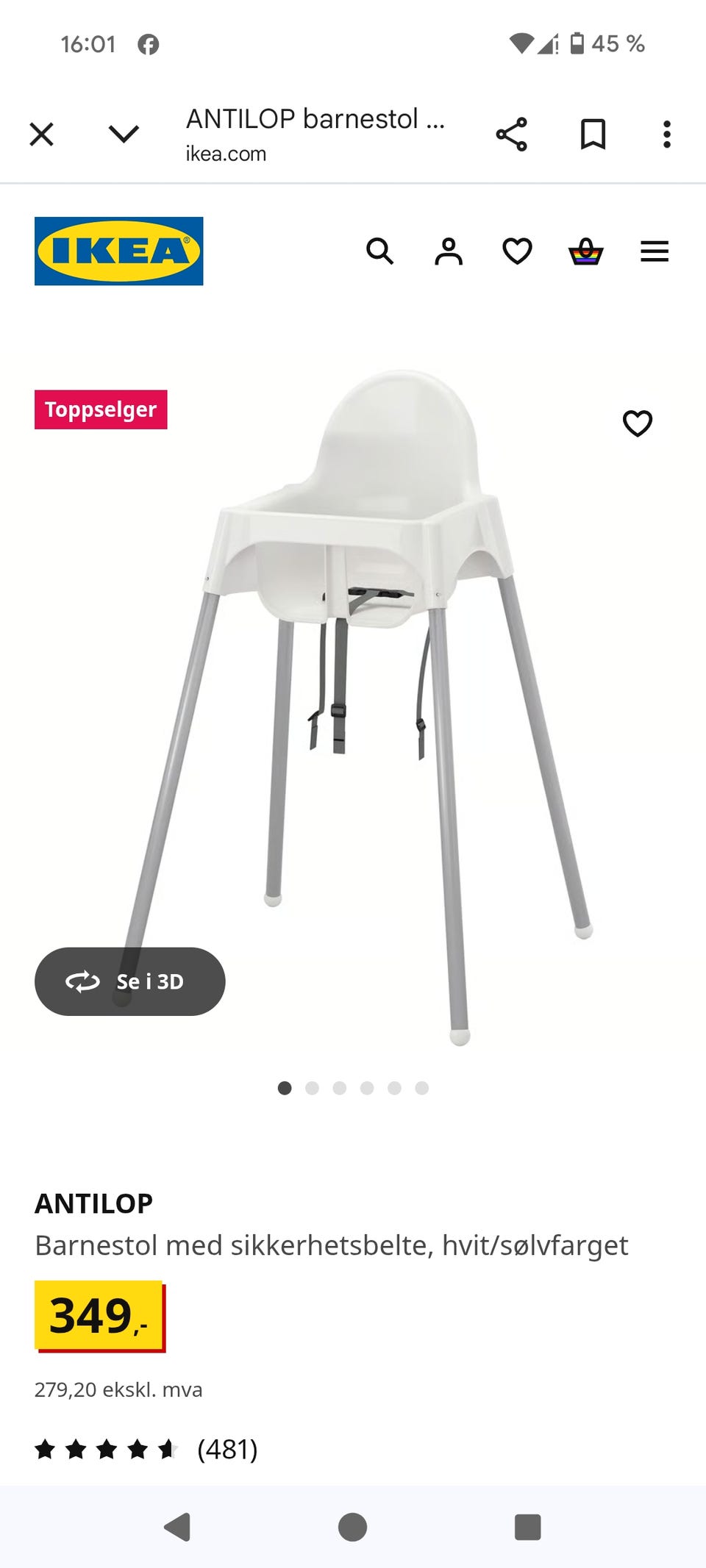706x1568 pixels.
Task: Share this IKEA page
Action: coord(511,135)
